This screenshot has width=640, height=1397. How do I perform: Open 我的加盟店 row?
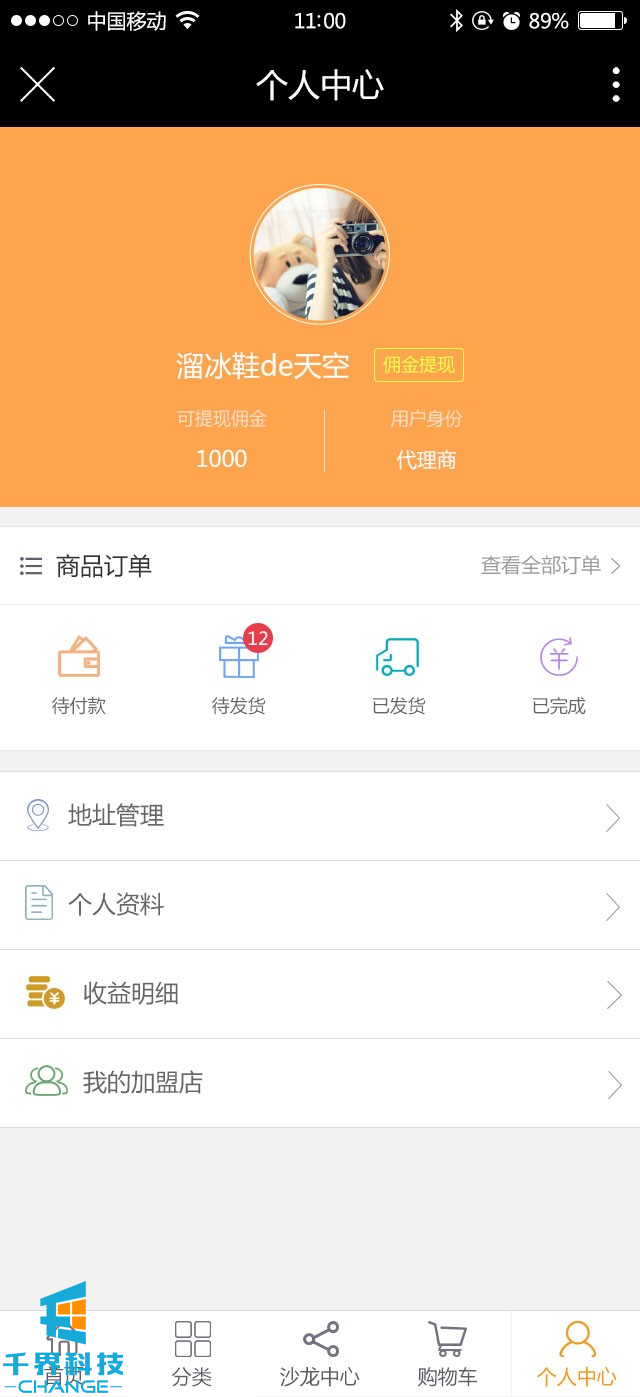coord(320,1083)
